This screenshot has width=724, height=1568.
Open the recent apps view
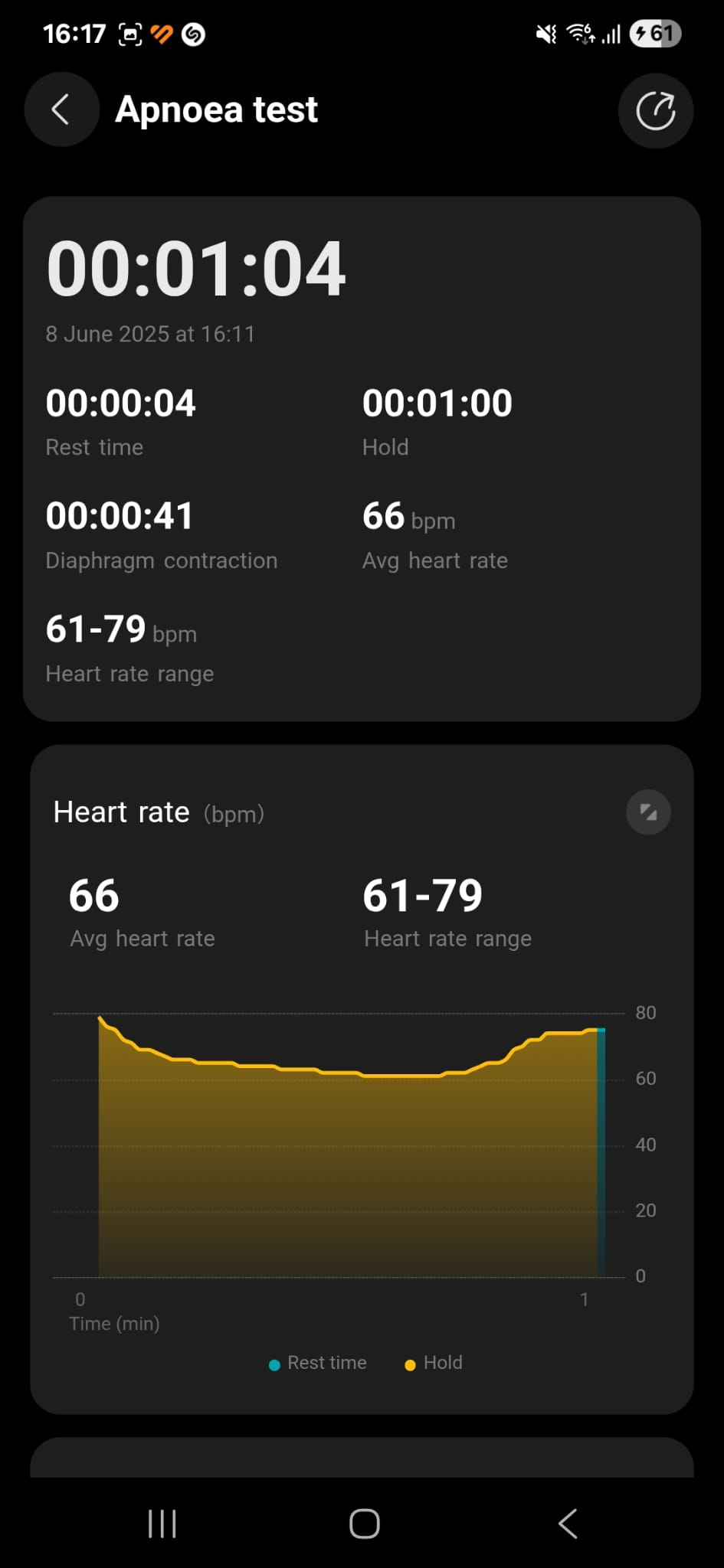(x=162, y=1524)
